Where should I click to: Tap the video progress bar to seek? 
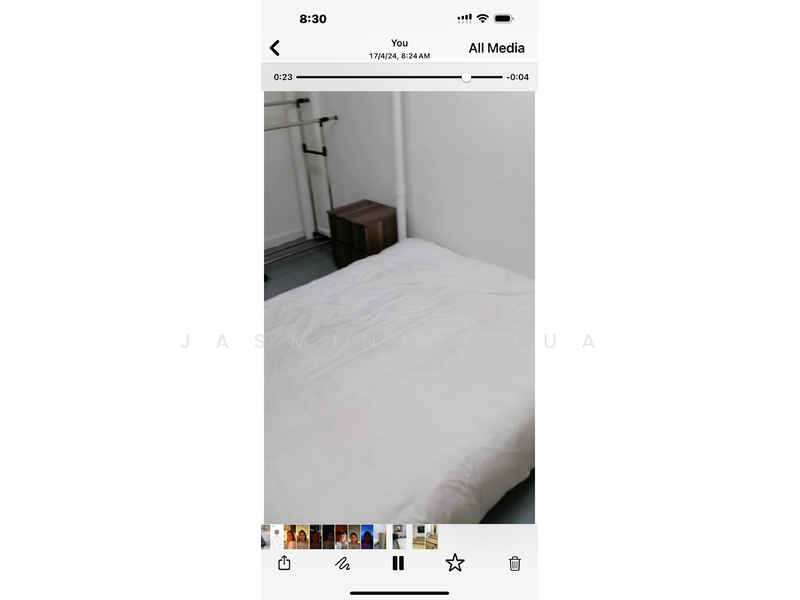398,77
